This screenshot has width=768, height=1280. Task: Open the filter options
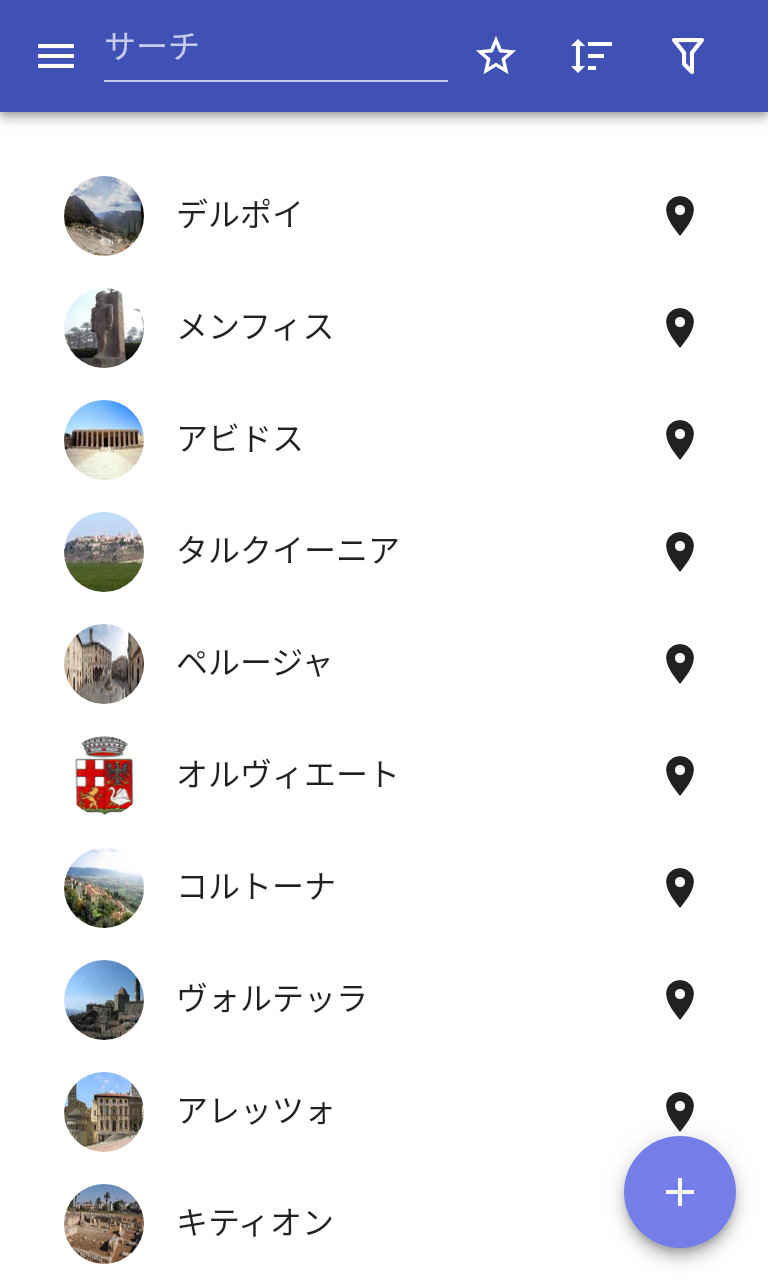point(688,56)
